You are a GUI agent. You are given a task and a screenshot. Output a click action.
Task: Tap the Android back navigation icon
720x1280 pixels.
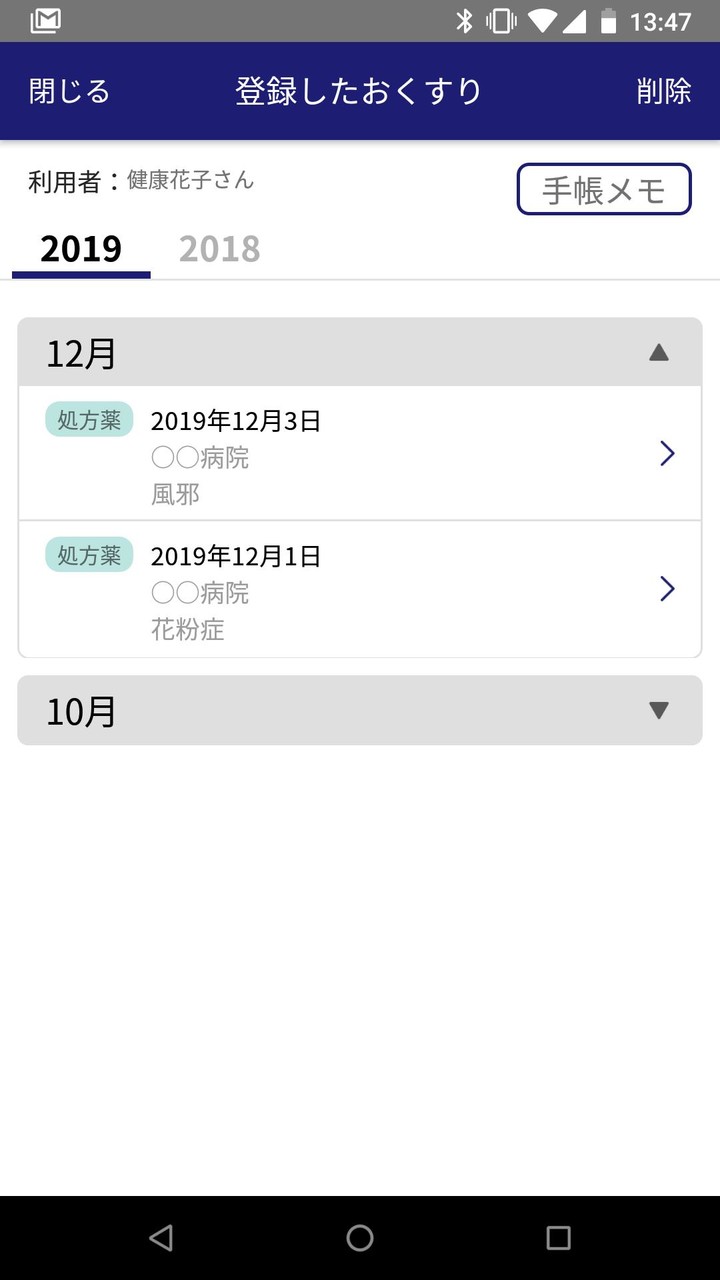click(161, 1239)
